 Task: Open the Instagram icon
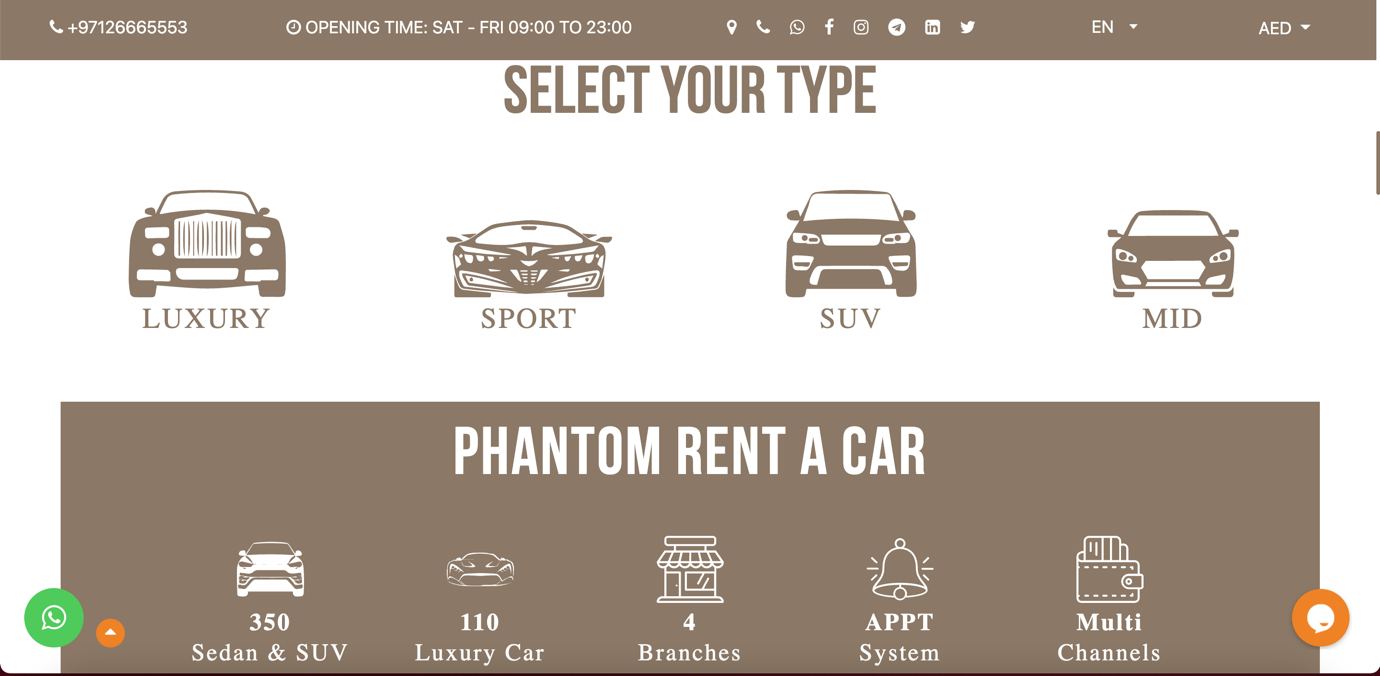(861, 28)
